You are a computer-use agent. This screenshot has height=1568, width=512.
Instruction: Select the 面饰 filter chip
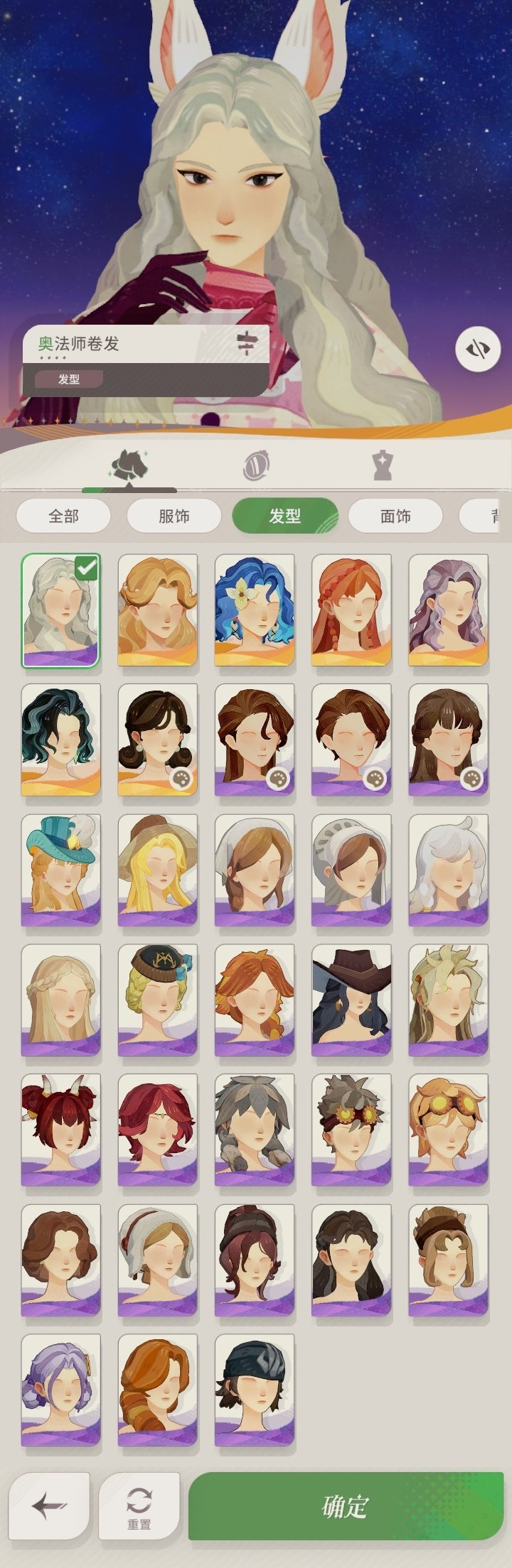click(x=395, y=516)
